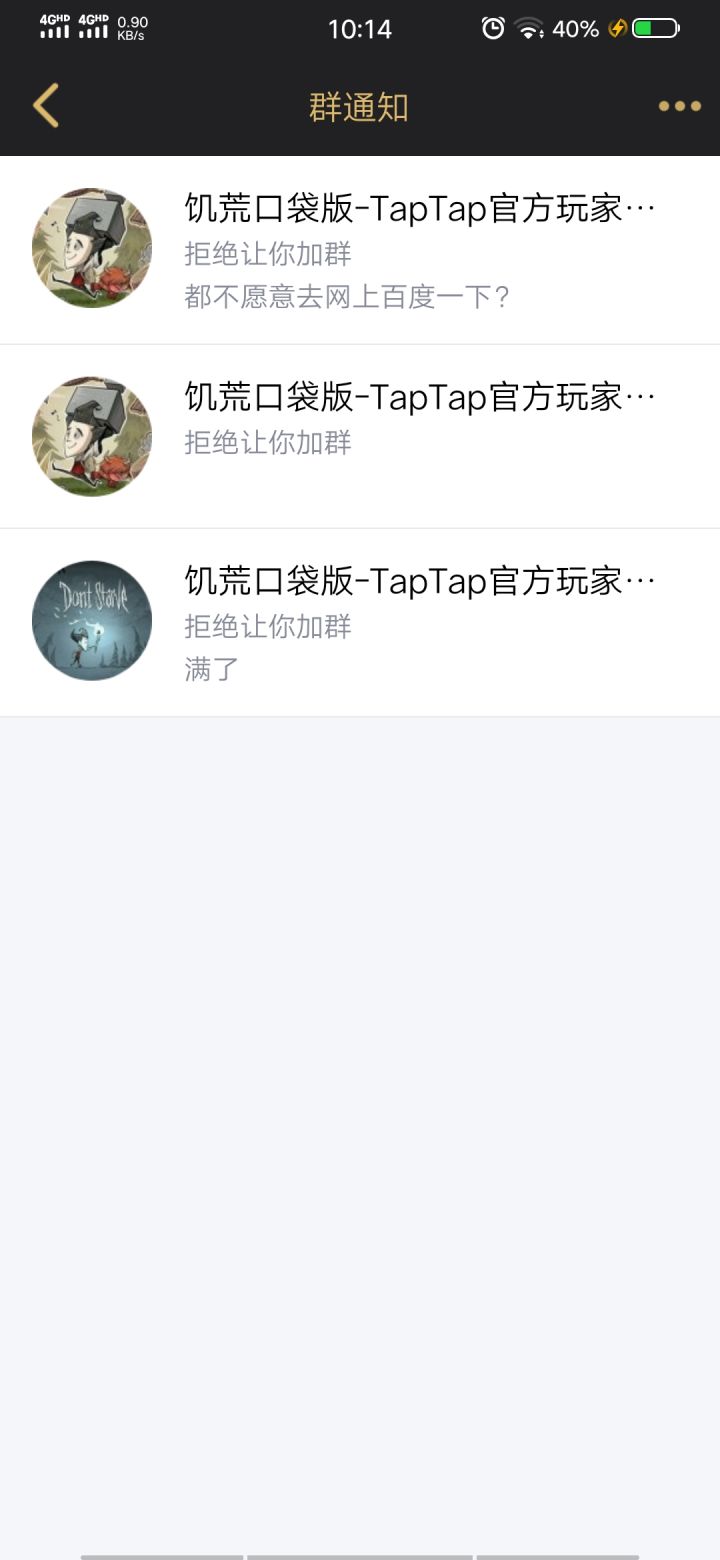Tap the Don't Starve logo group avatar

[92, 620]
